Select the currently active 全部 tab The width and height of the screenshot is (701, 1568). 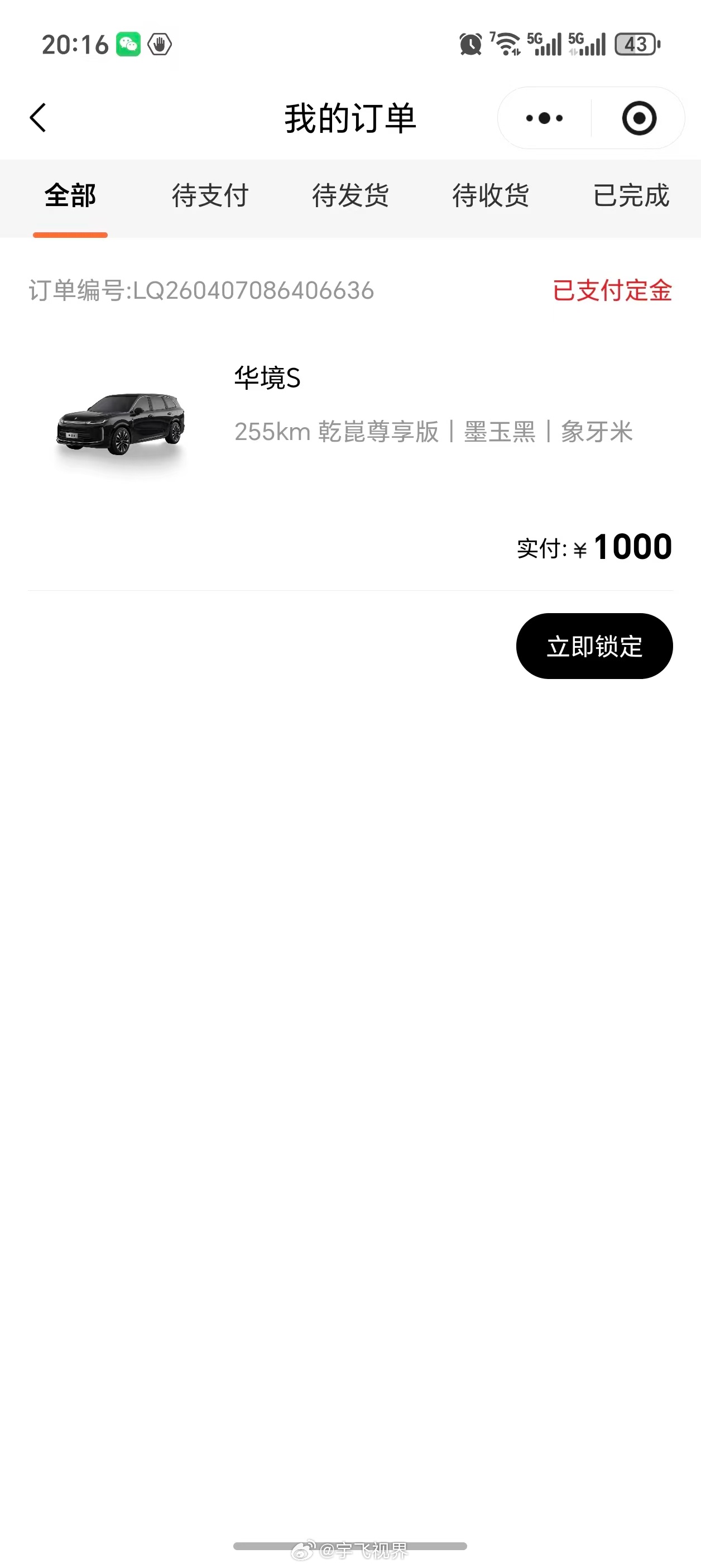70,196
